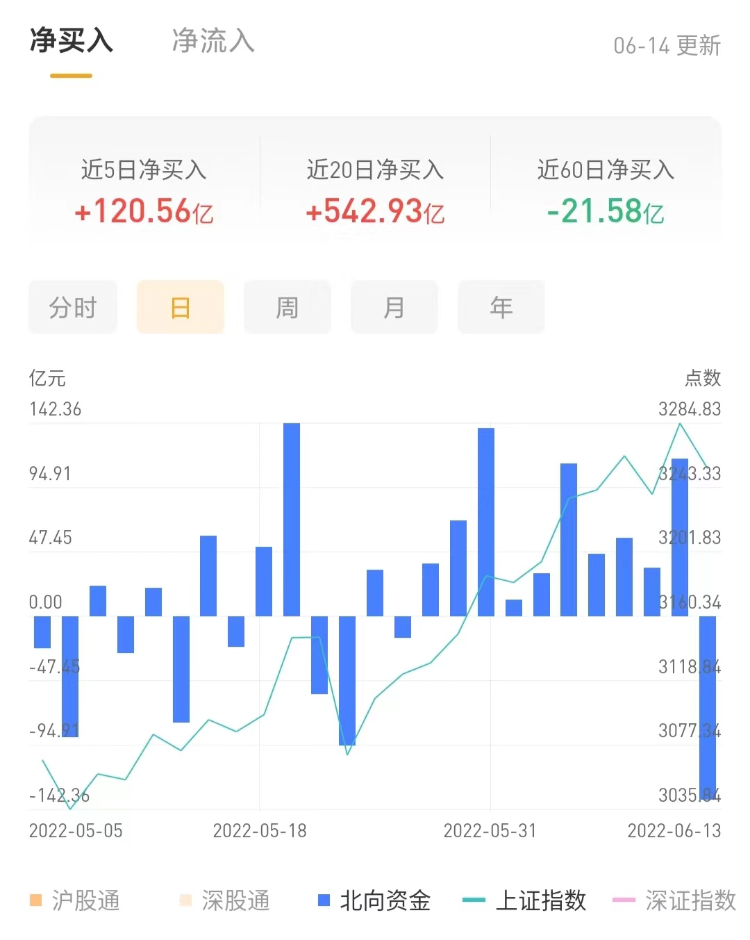Toggle the 沪股通 legend series
This screenshot has height=940, width=750.
[76, 900]
